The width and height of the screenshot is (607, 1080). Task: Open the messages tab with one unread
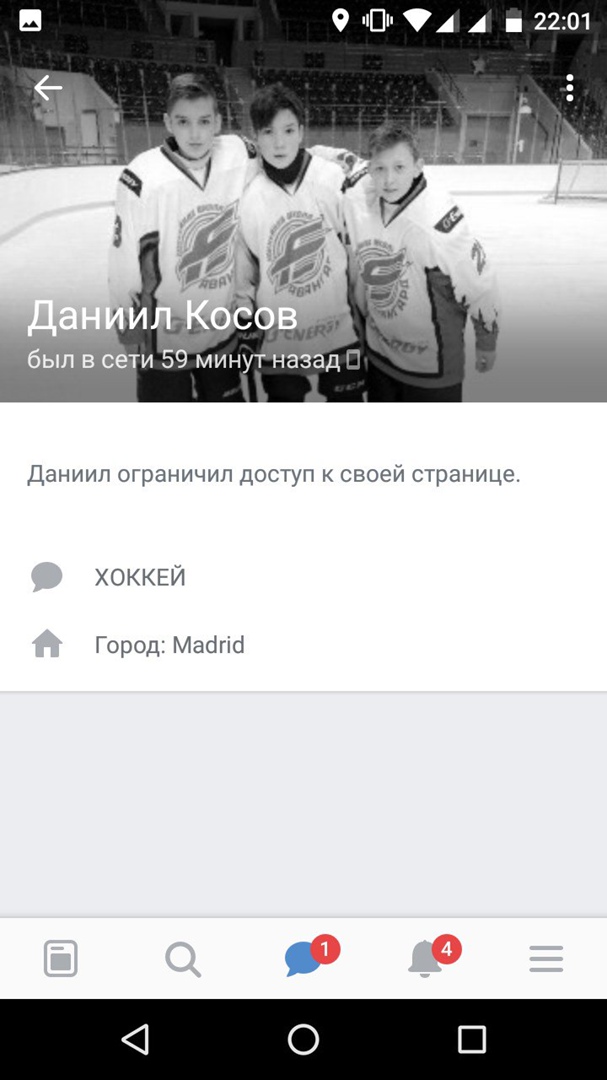coord(304,960)
